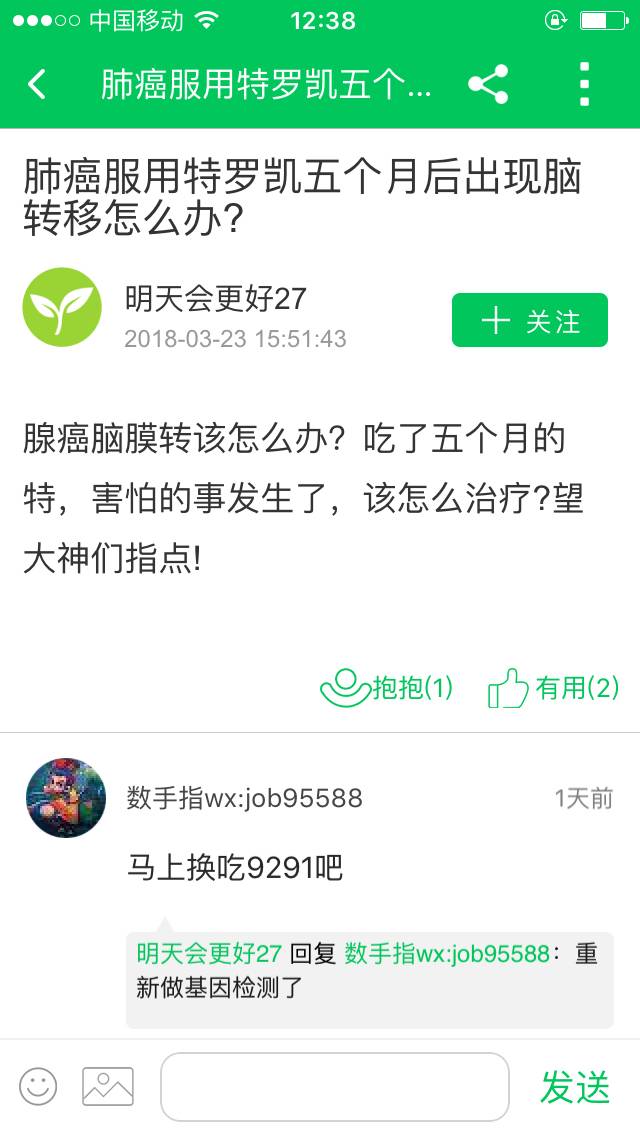This screenshot has width=640, height=1136.
Task: Open the three-dot overflow menu
Action: pyautogui.click(x=585, y=85)
